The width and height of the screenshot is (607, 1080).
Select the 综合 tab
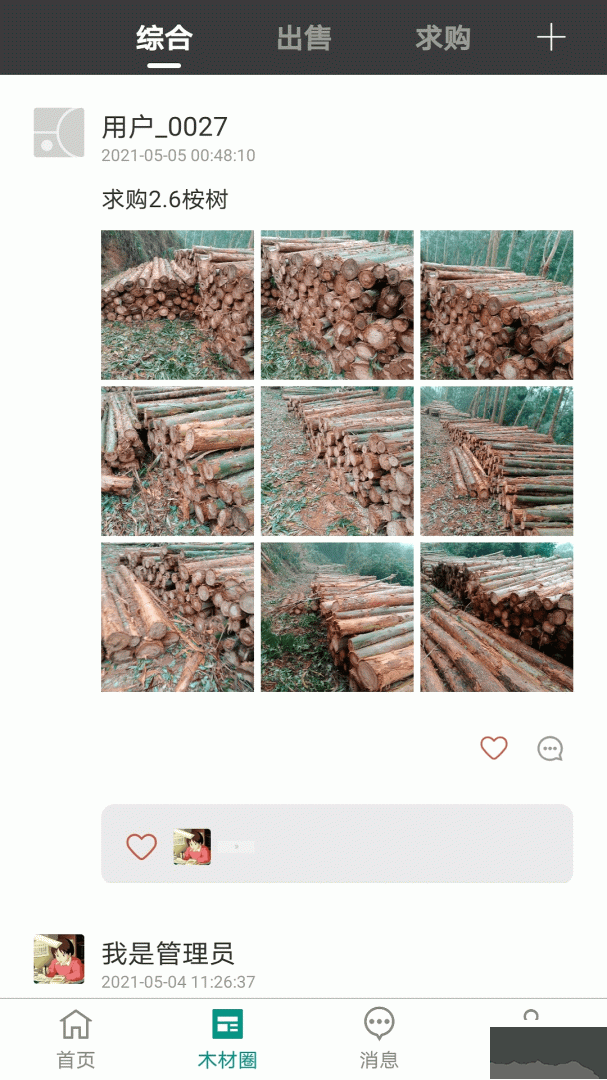point(164,39)
